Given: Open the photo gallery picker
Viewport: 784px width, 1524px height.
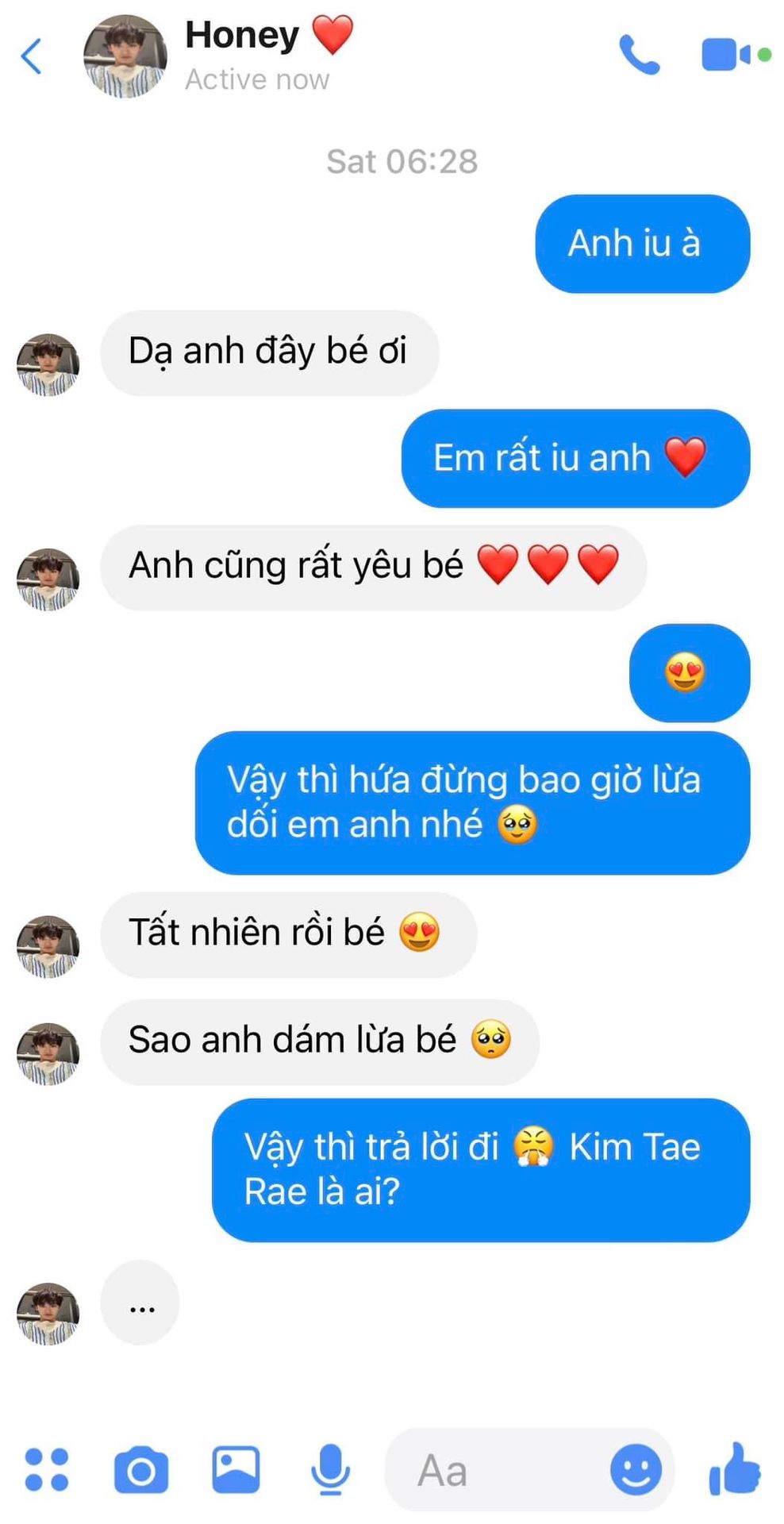Looking at the screenshot, I should 236,1468.
